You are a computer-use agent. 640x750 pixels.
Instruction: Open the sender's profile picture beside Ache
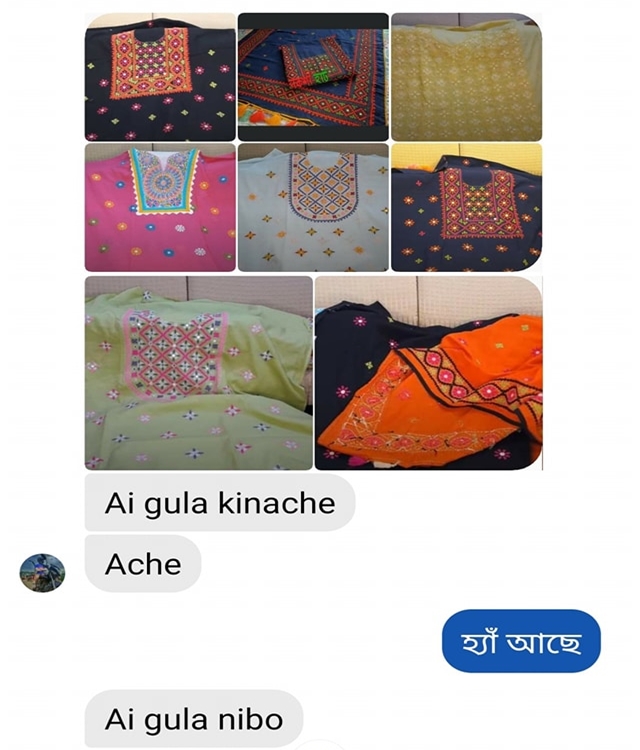(x=43, y=572)
